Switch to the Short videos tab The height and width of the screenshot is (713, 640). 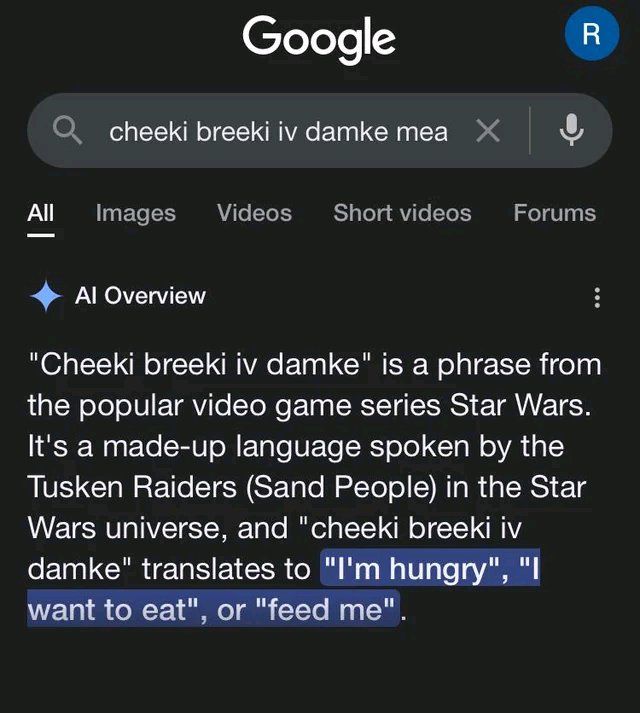pyautogui.click(x=402, y=213)
